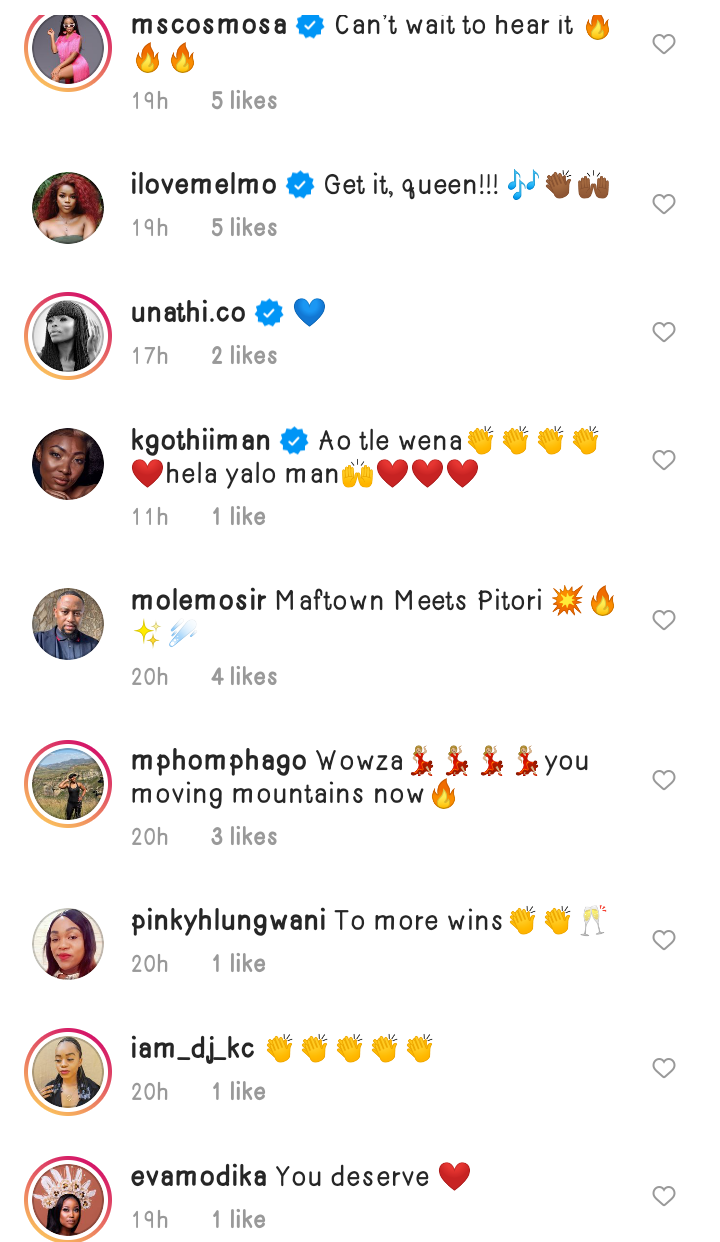
Task: Like ilovemelmo's comment
Action: [x=664, y=204]
